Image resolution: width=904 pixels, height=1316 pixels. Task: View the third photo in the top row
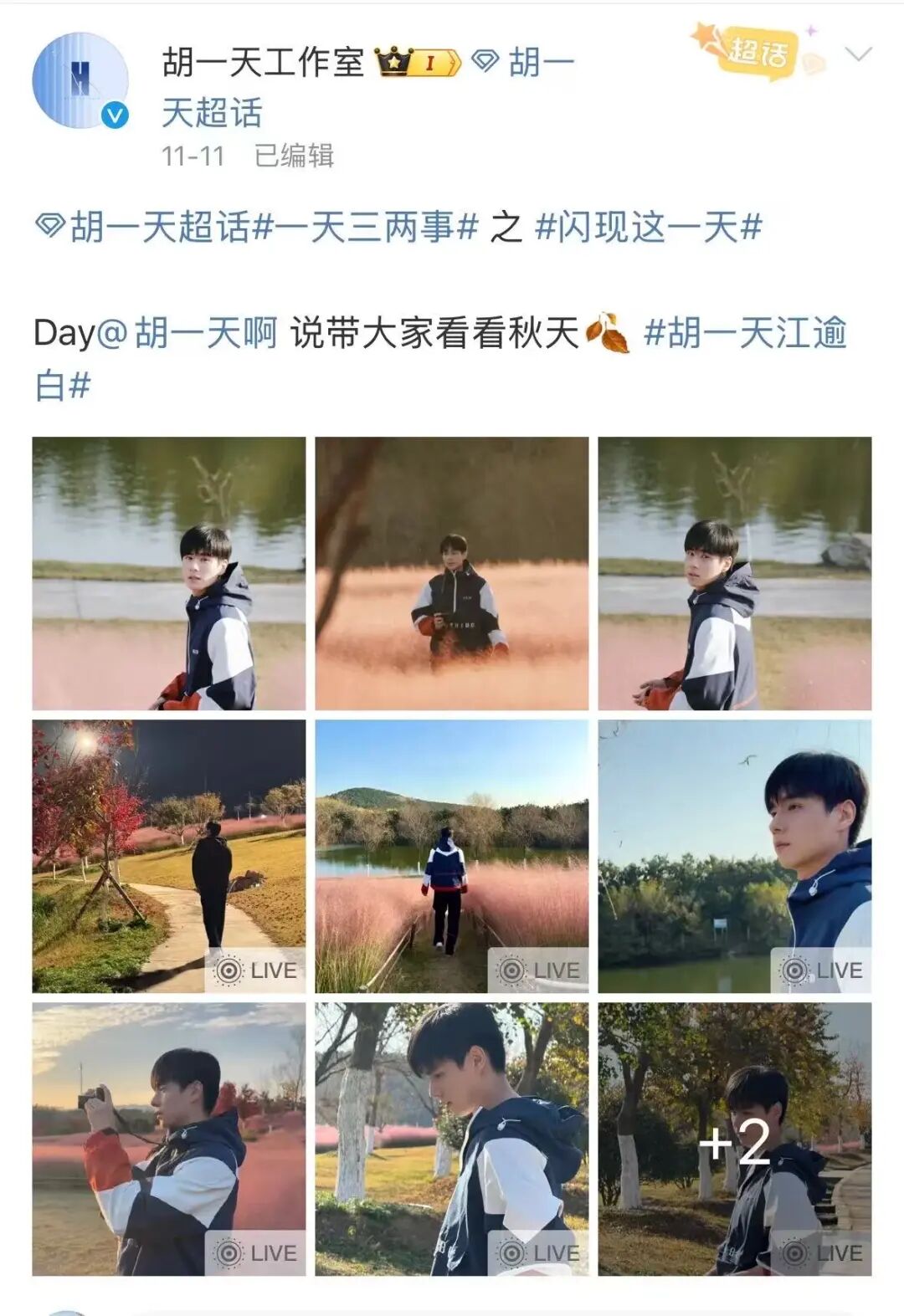[735, 573]
